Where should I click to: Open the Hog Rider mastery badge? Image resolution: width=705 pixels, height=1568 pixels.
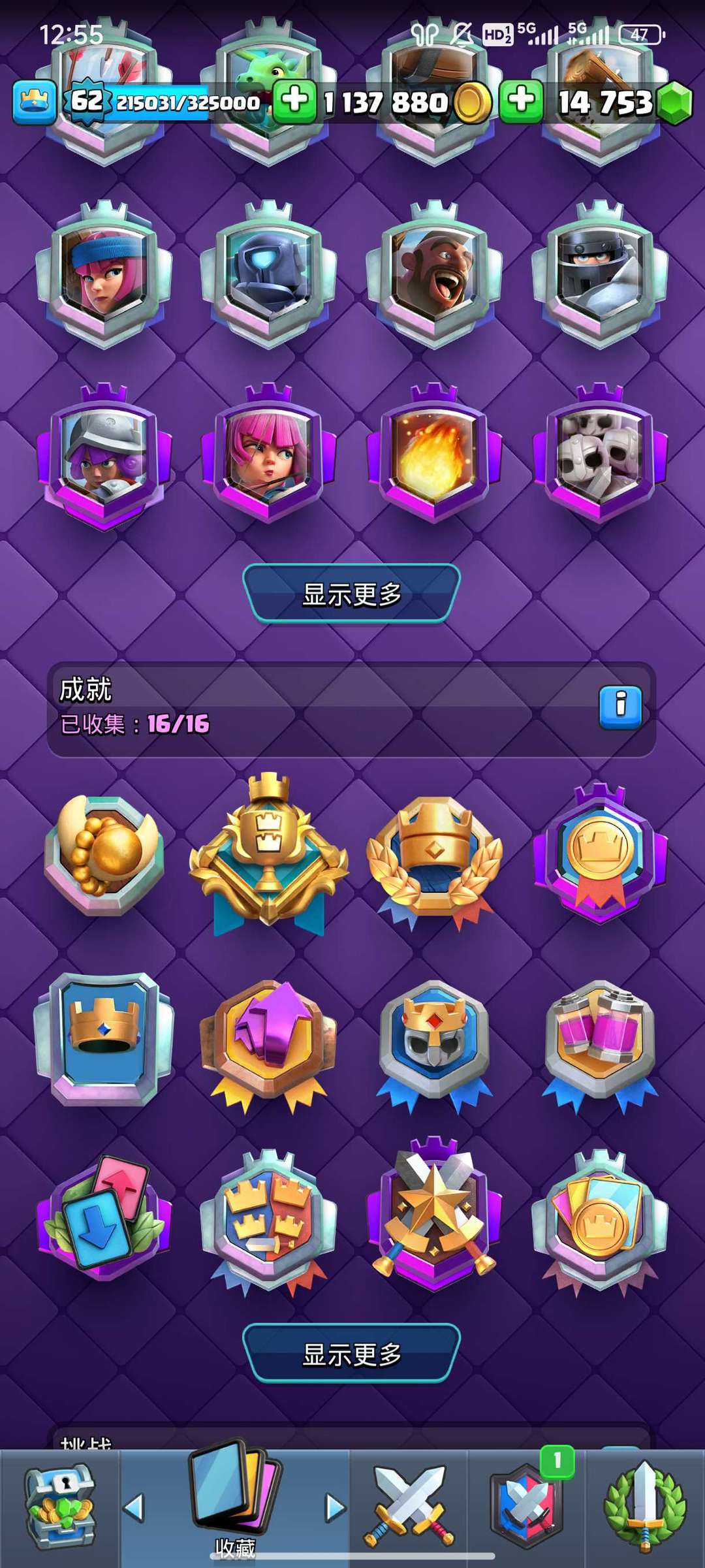tap(434, 274)
